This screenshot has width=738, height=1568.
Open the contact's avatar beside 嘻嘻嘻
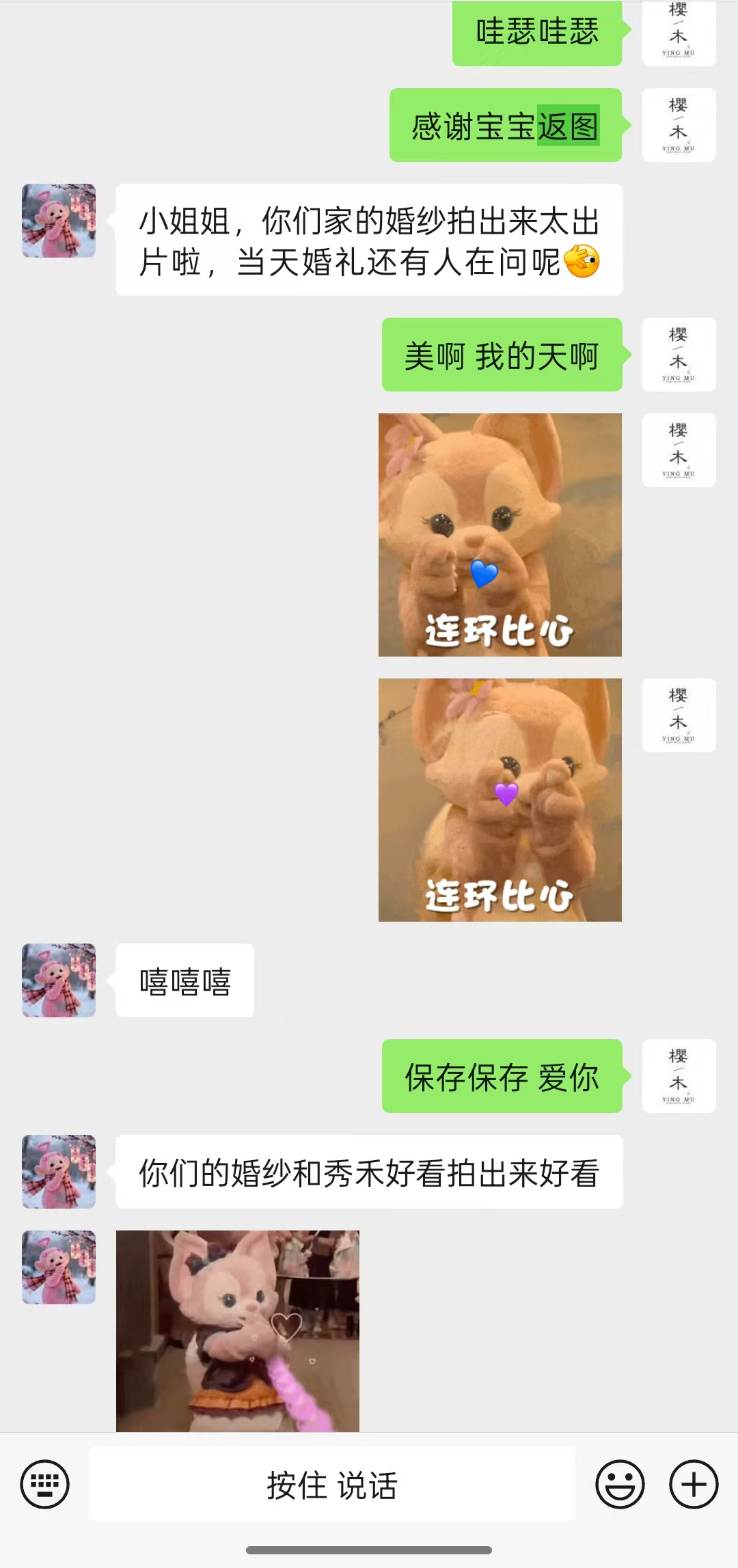click(59, 980)
